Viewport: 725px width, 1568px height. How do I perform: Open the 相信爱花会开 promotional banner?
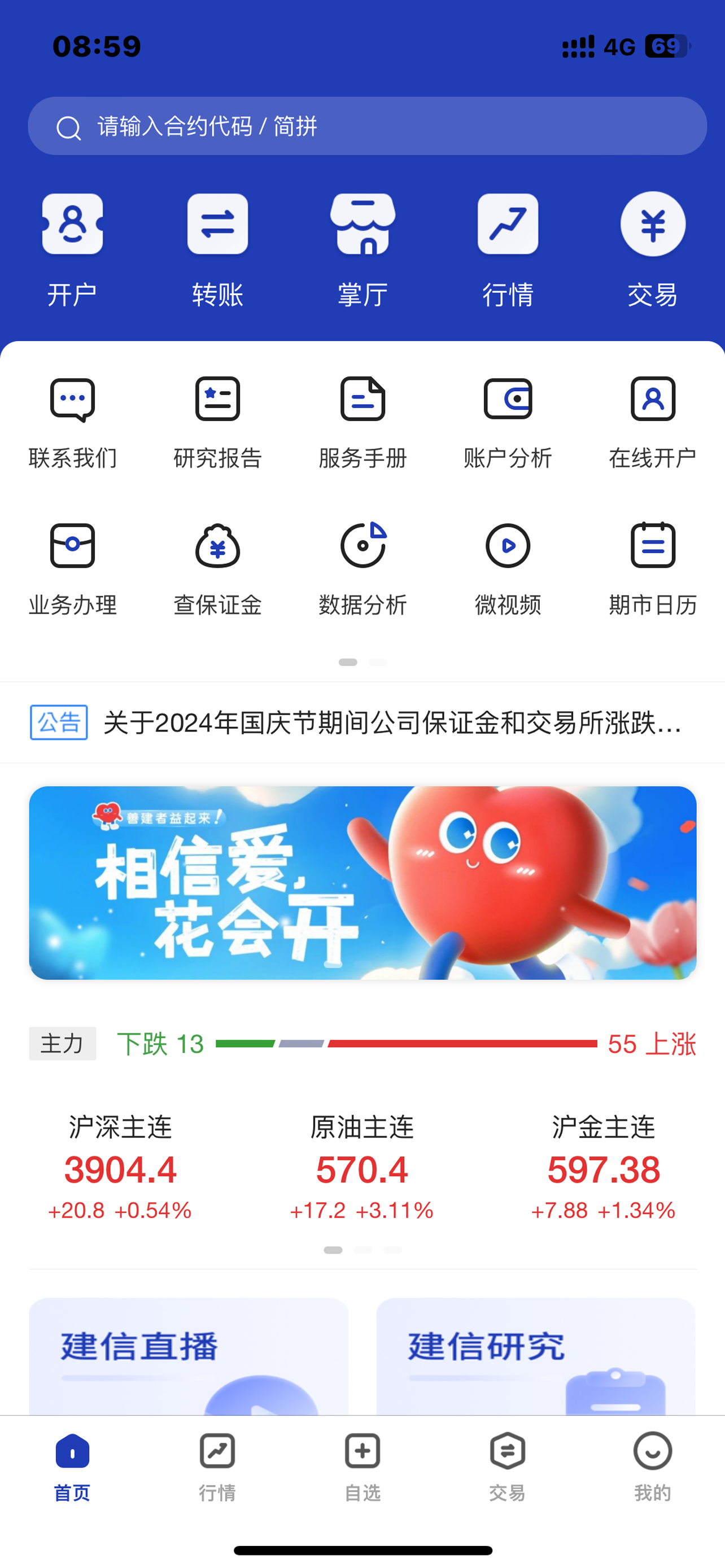click(x=363, y=883)
